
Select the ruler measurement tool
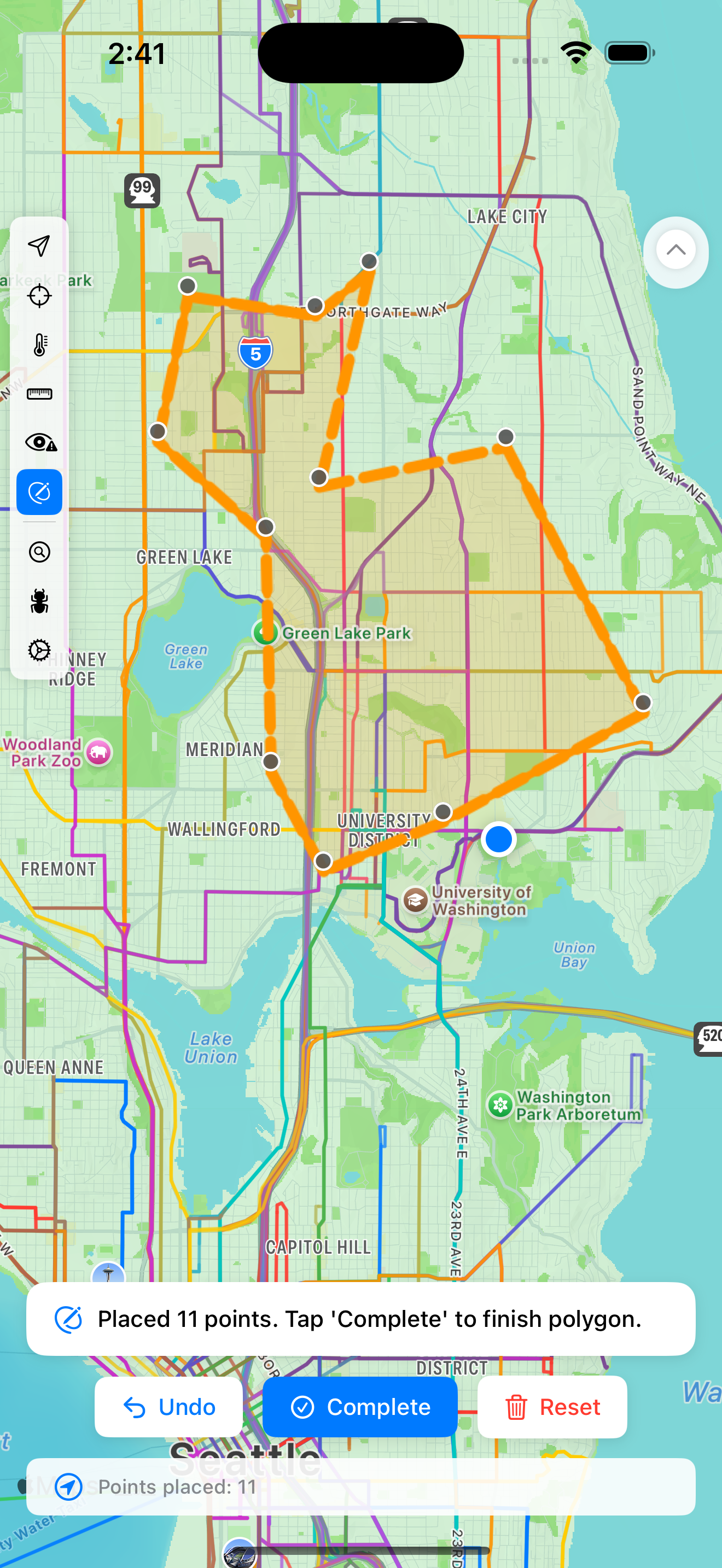(x=39, y=394)
